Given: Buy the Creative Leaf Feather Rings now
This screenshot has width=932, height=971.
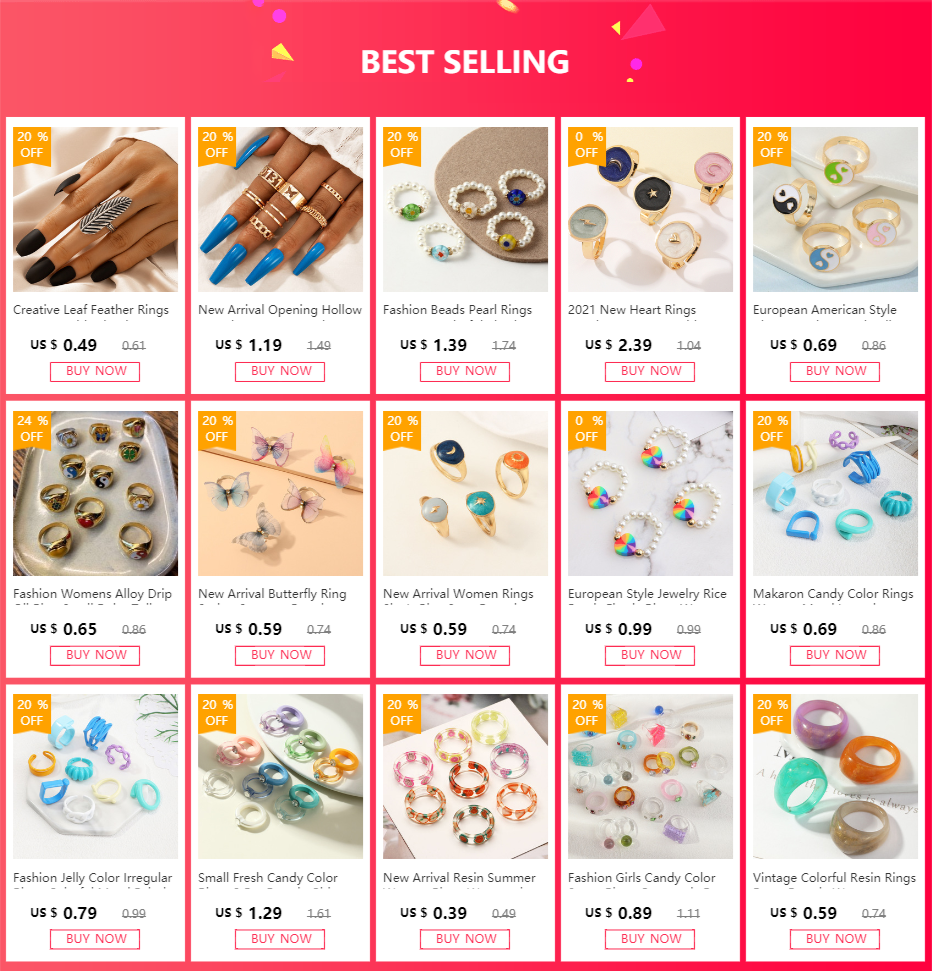Looking at the screenshot, I should pos(95,371).
